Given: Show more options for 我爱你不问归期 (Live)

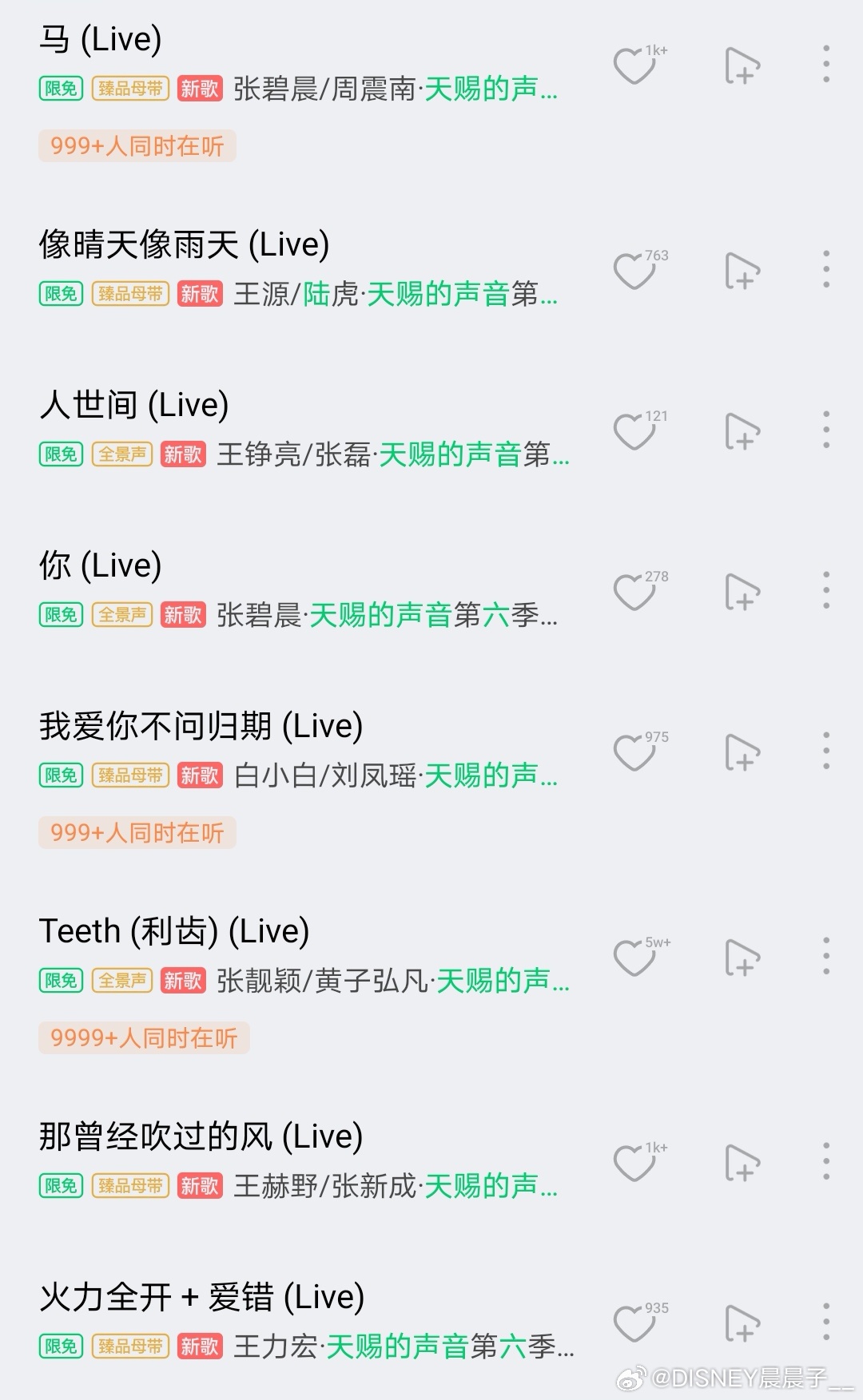Looking at the screenshot, I should [826, 751].
